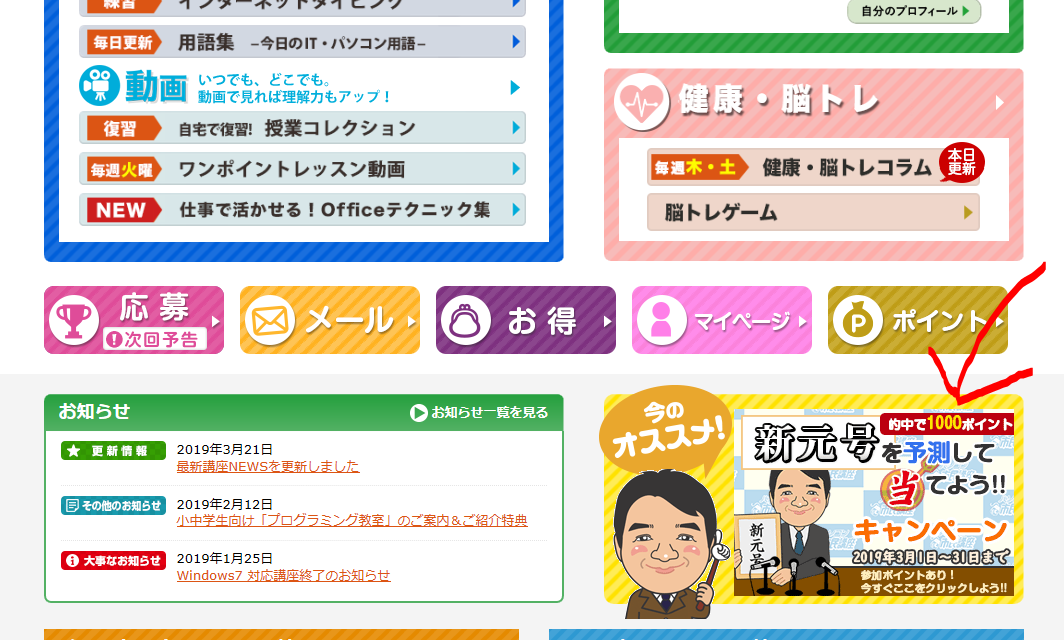Open the 健康・脳トレ section header
The height and width of the screenshot is (640, 1064).
(x=812, y=102)
